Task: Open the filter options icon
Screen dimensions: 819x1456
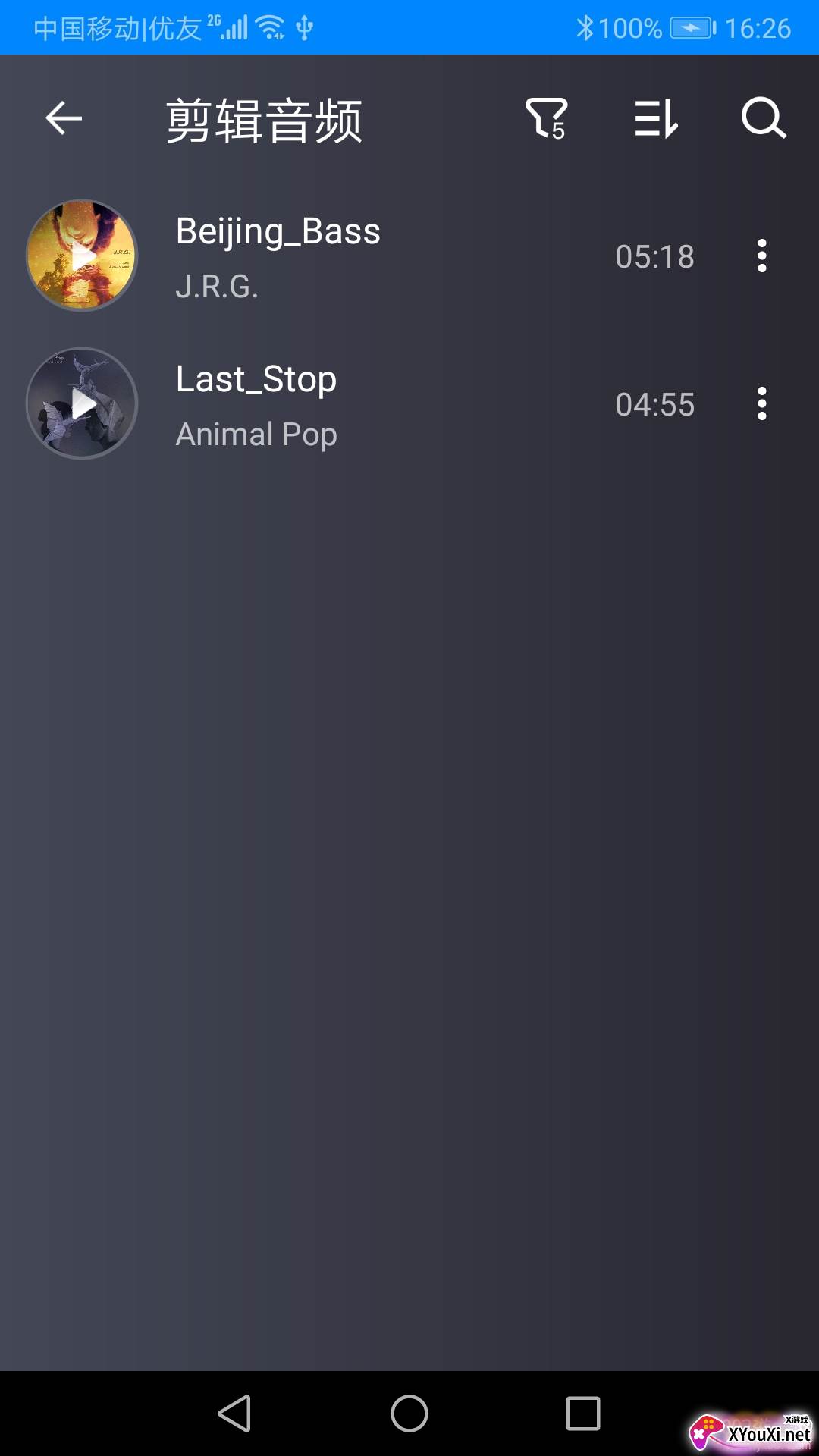Action: (x=546, y=118)
